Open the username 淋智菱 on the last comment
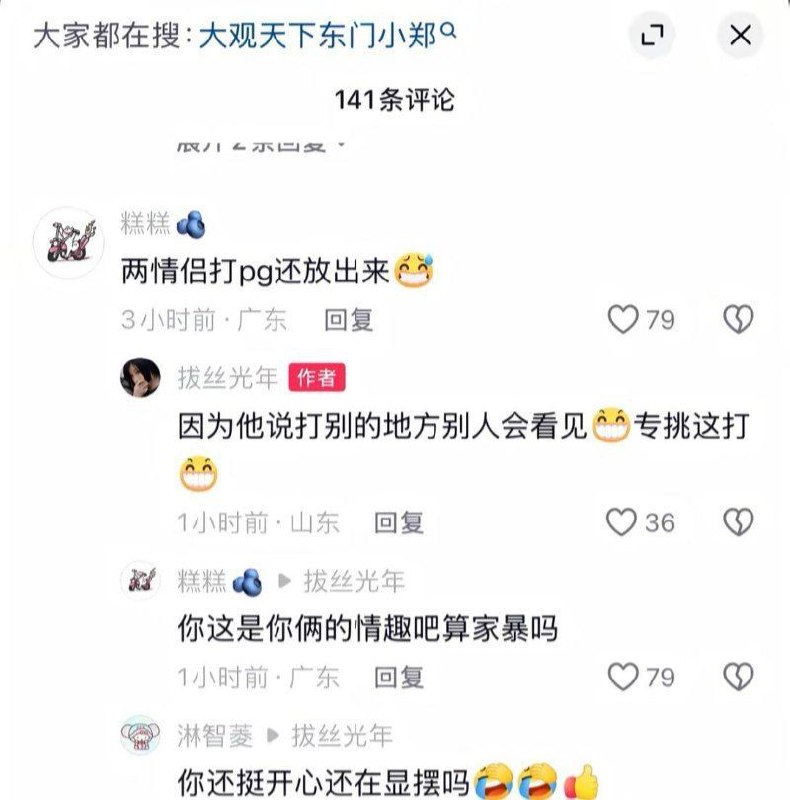 (215, 737)
